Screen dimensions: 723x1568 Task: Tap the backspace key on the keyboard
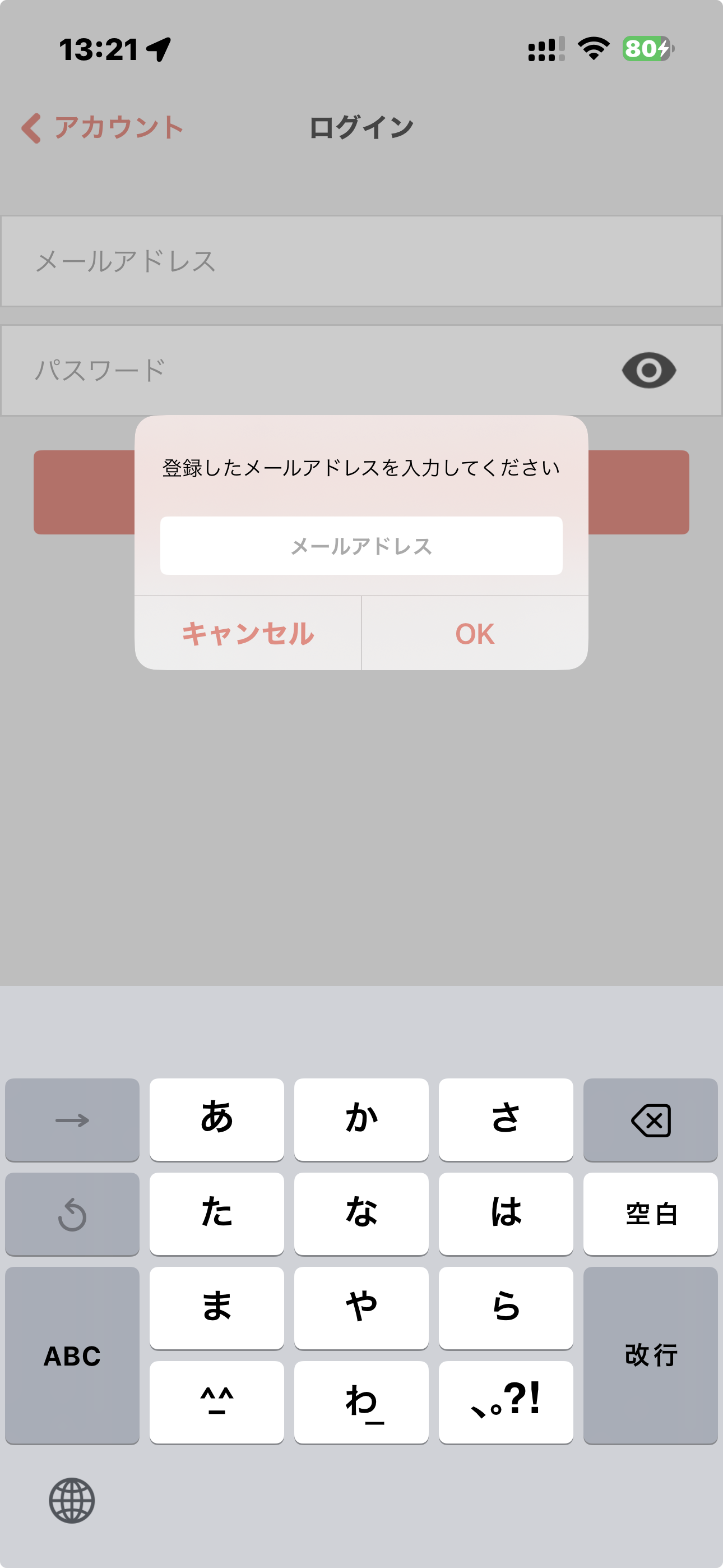point(650,1120)
